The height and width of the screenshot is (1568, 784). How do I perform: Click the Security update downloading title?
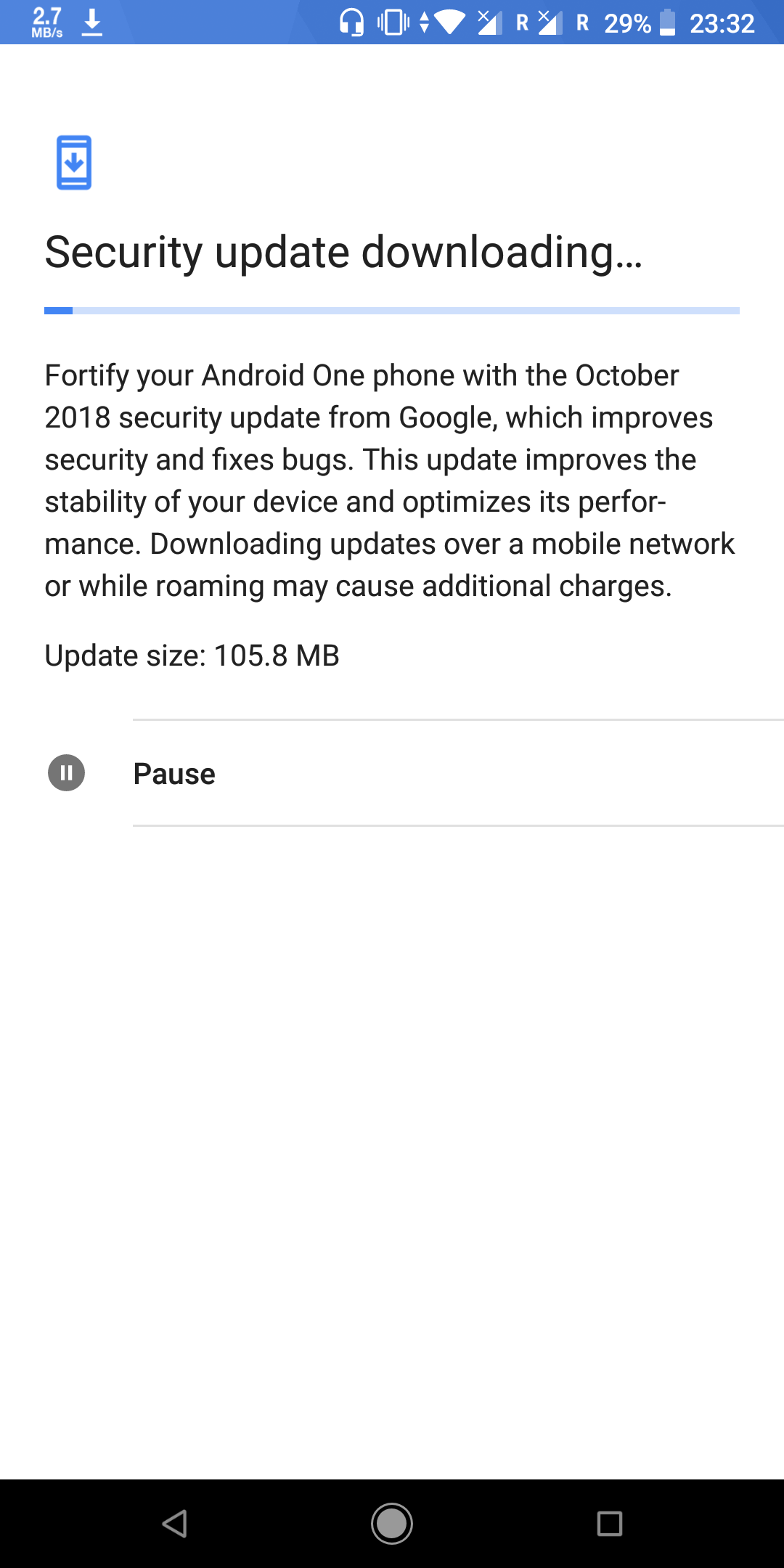345,253
